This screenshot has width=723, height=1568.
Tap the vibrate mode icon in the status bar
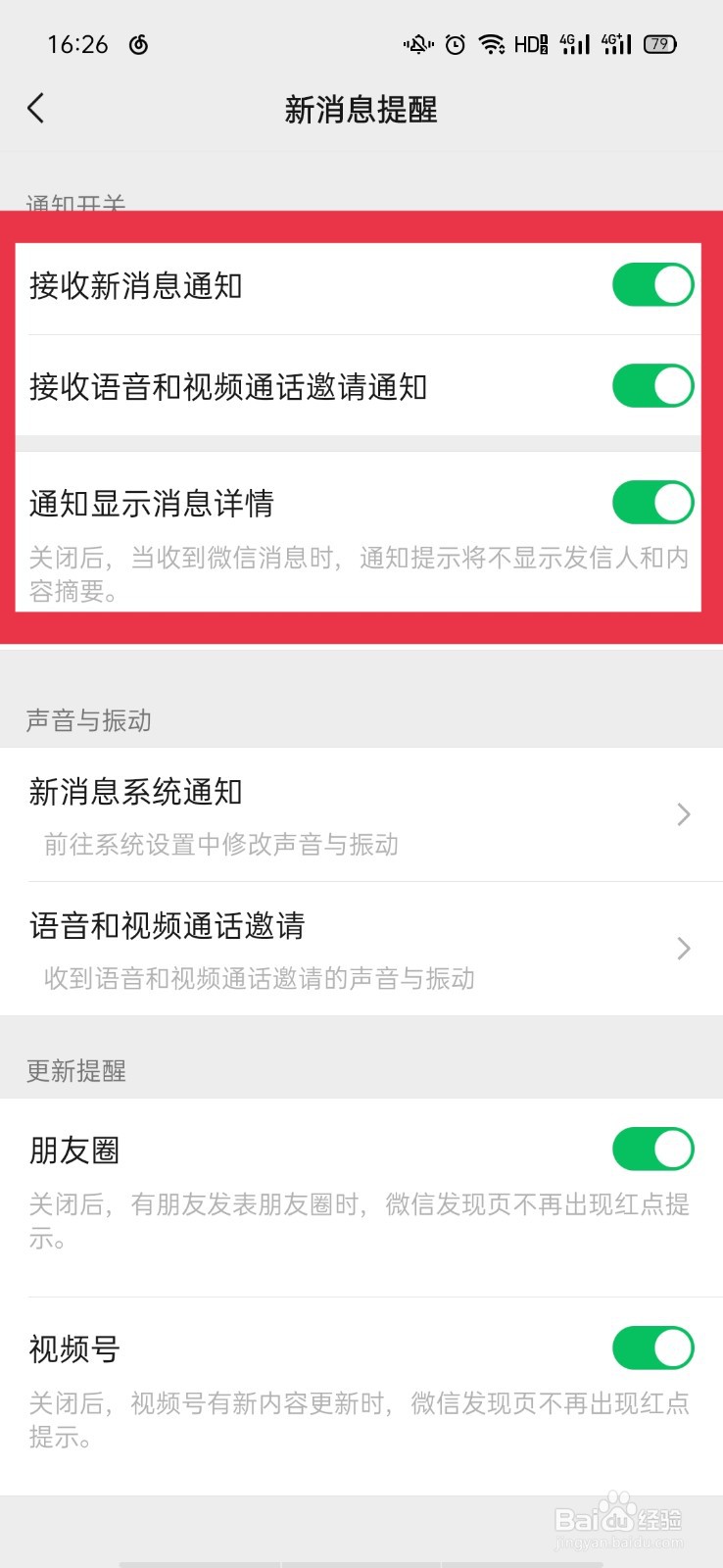pos(418,44)
